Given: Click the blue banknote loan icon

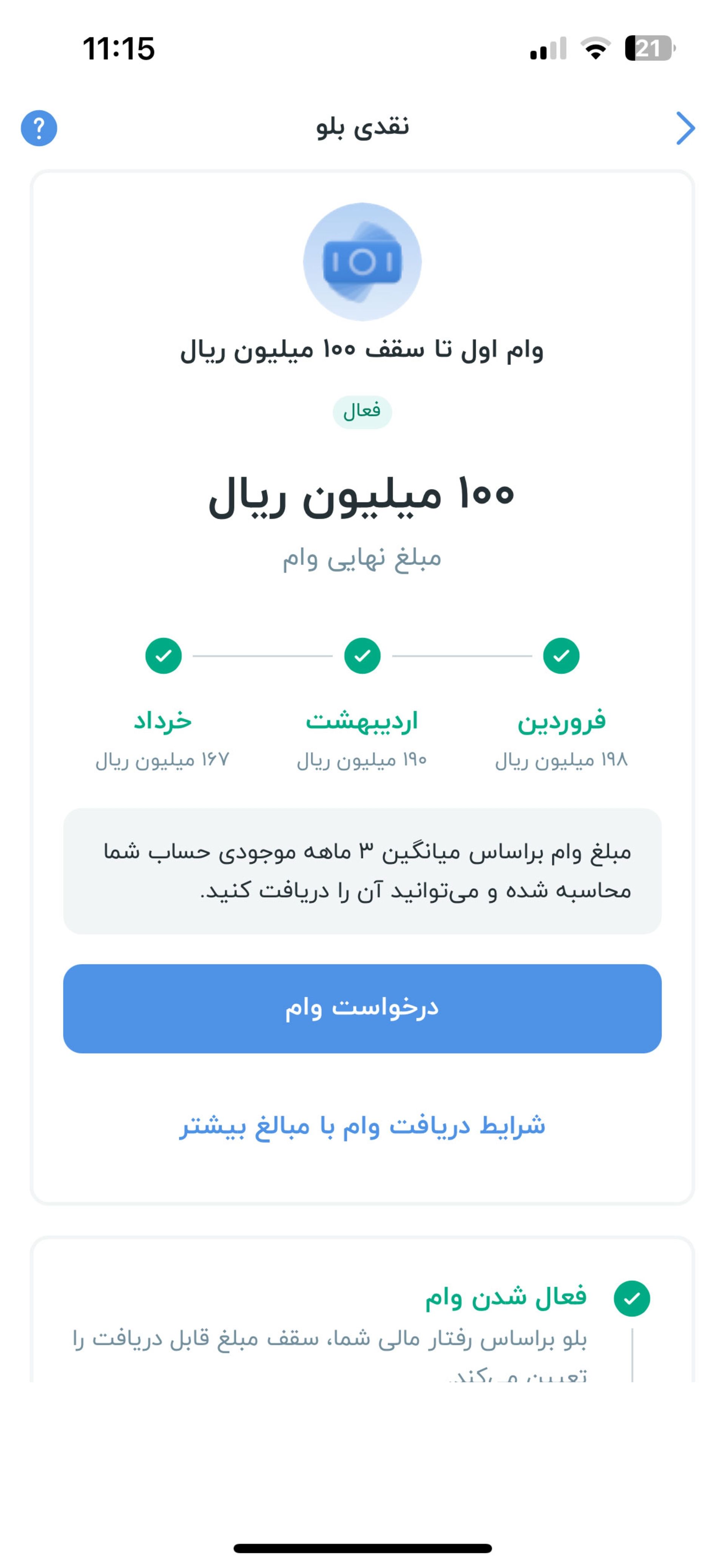Looking at the screenshot, I should click(x=362, y=260).
